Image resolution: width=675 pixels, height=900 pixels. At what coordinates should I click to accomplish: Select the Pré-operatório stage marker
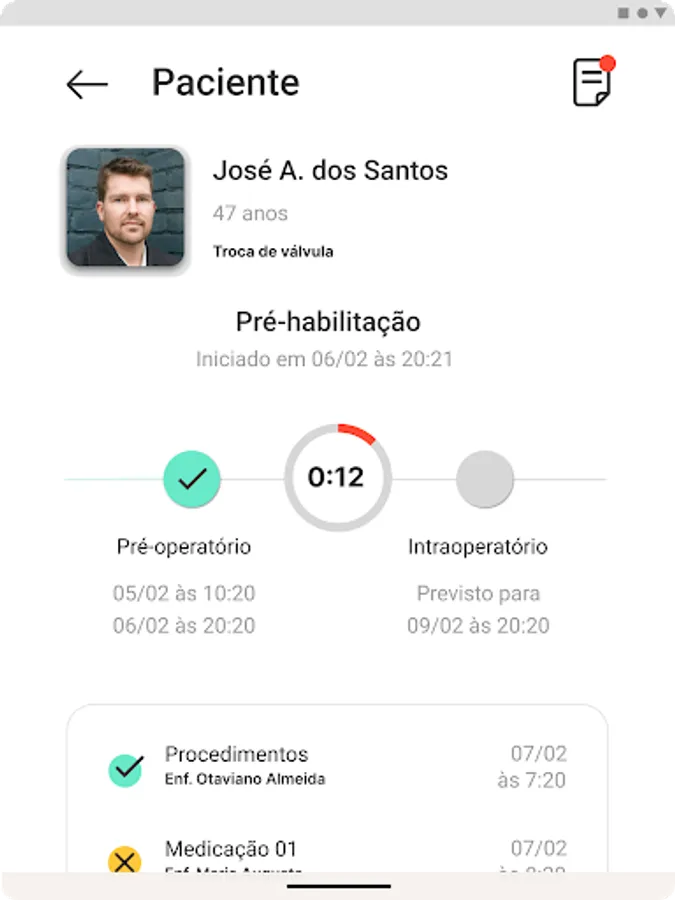[192, 480]
